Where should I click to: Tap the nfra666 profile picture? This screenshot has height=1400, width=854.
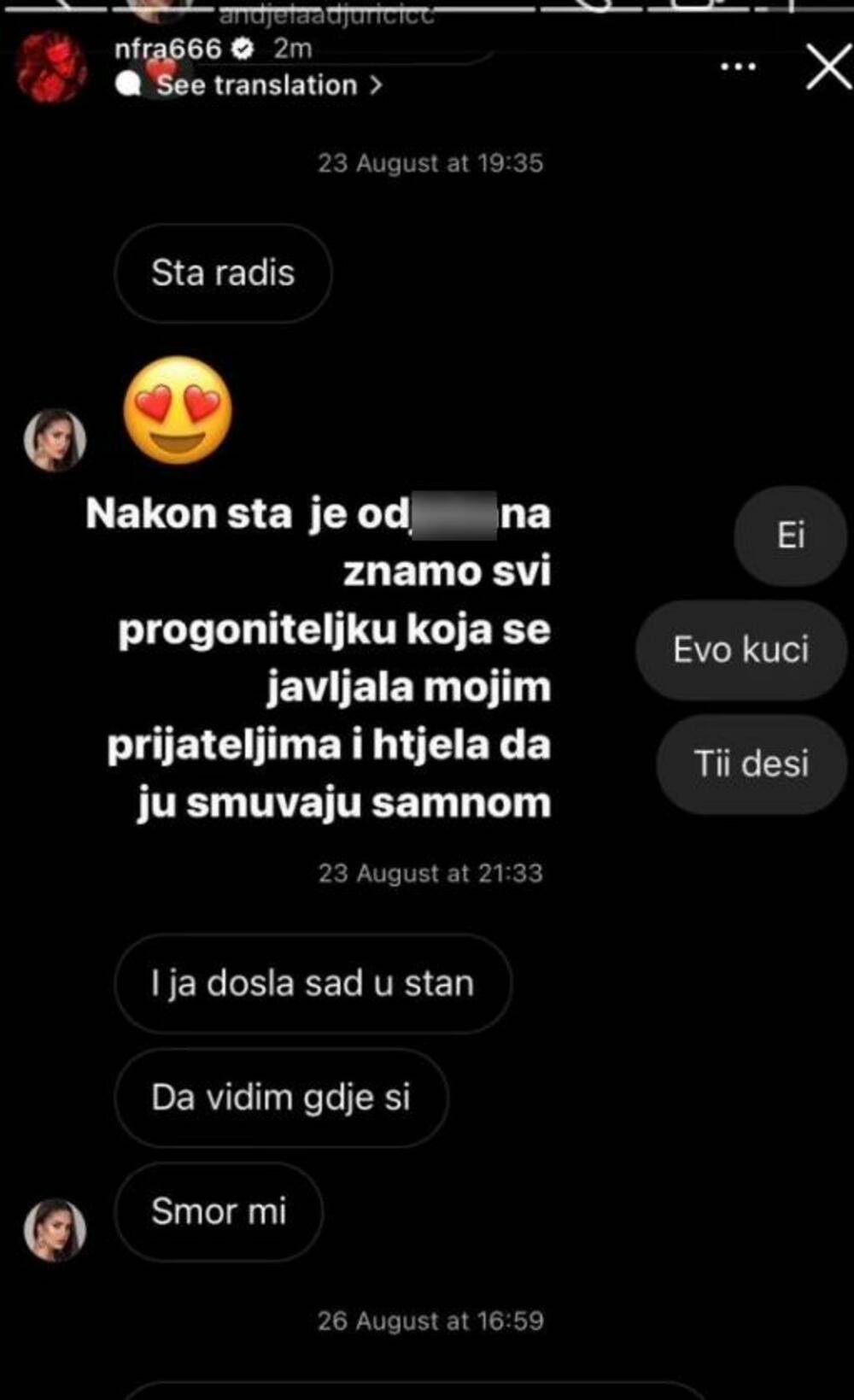(52, 67)
